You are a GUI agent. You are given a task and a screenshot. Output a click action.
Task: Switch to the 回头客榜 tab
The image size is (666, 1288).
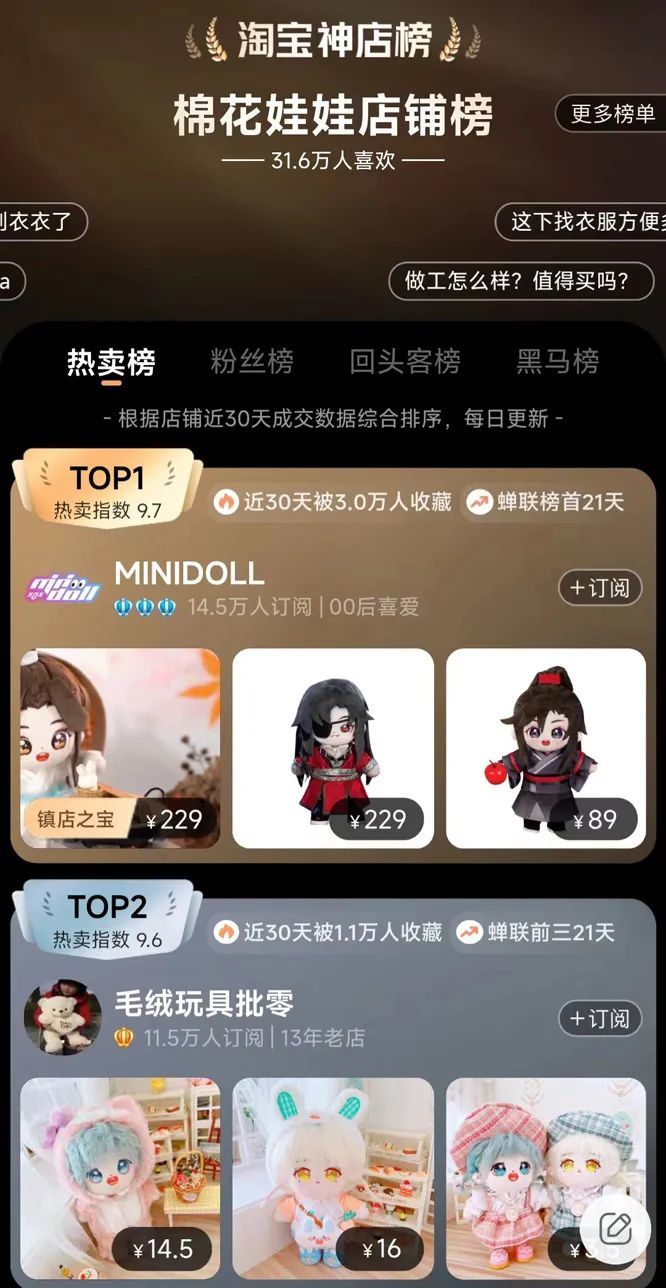405,361
